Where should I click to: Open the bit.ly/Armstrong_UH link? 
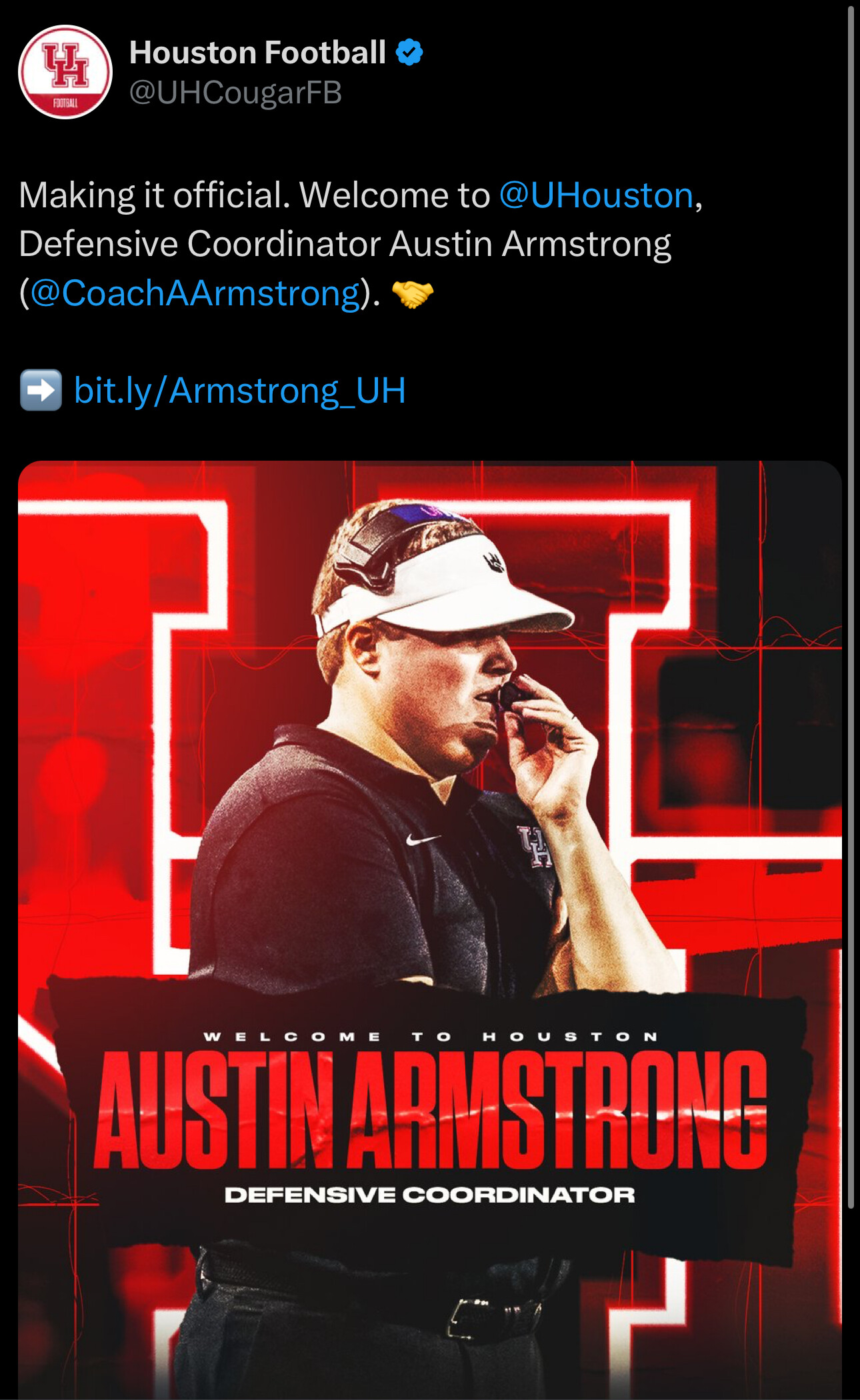pos(239,391)
